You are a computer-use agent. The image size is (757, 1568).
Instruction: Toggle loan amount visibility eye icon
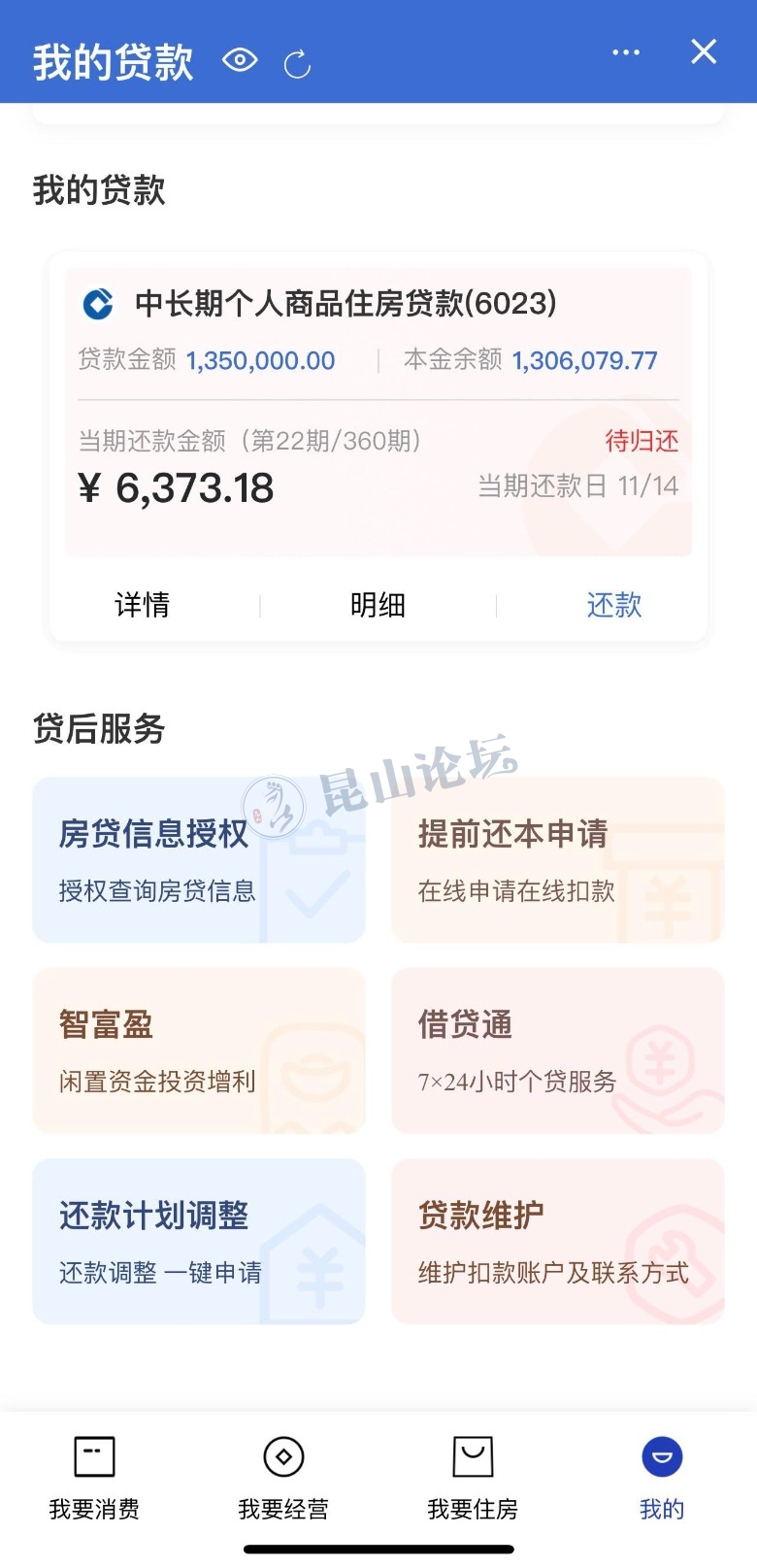(x=240, y=61)
